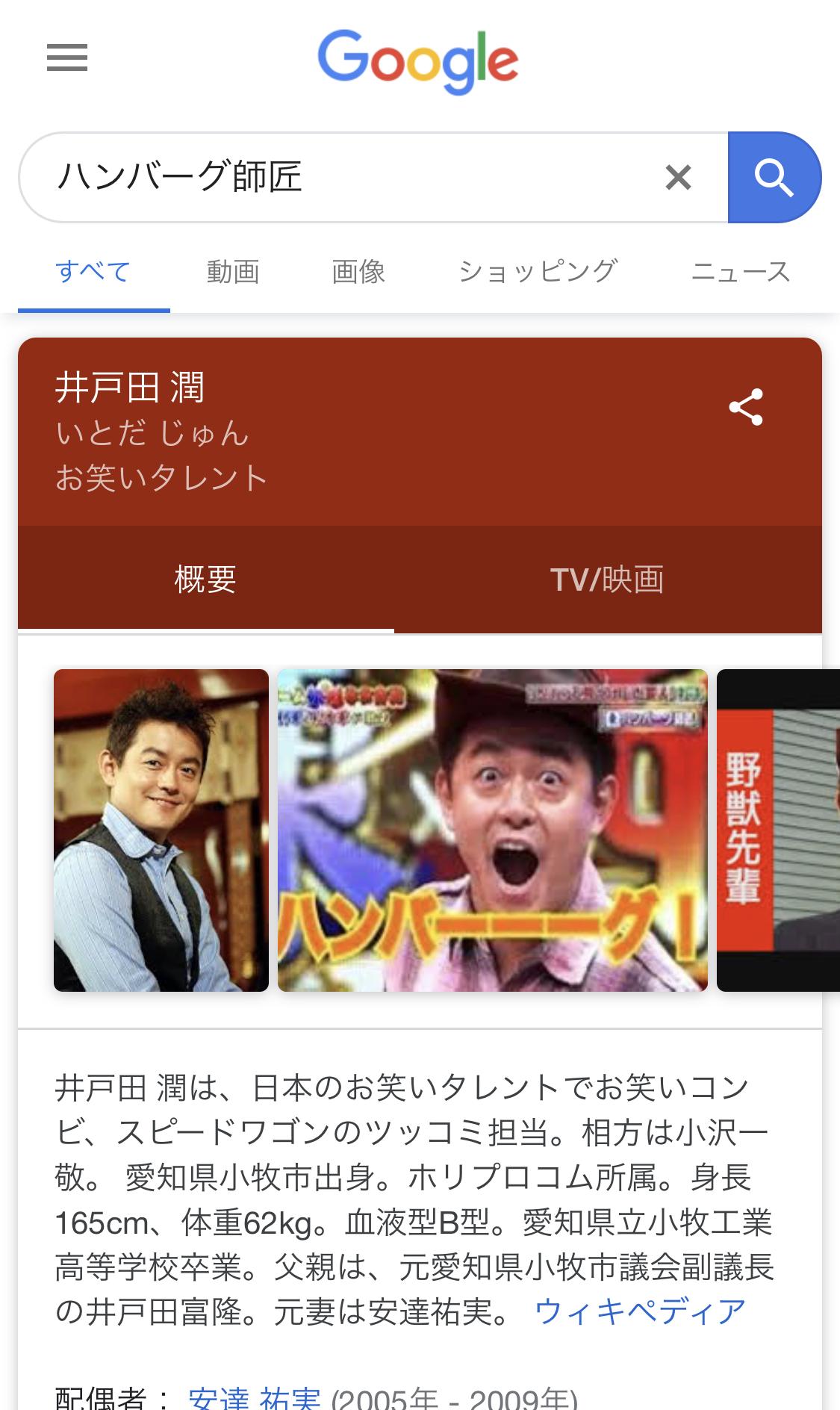Select the すべて tab

(94, 271)
